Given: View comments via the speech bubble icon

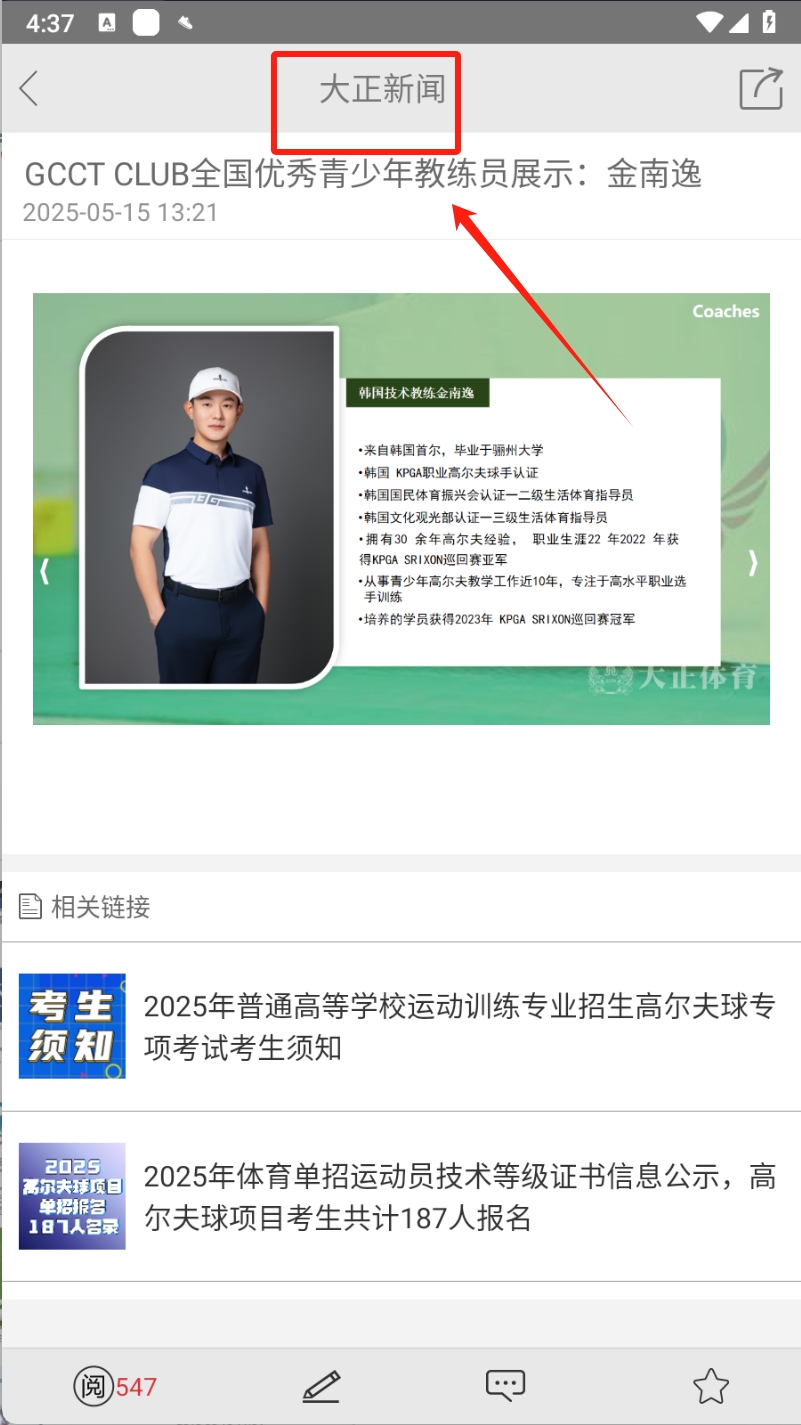Looking at the screenshot, I should coord(505,1385).
